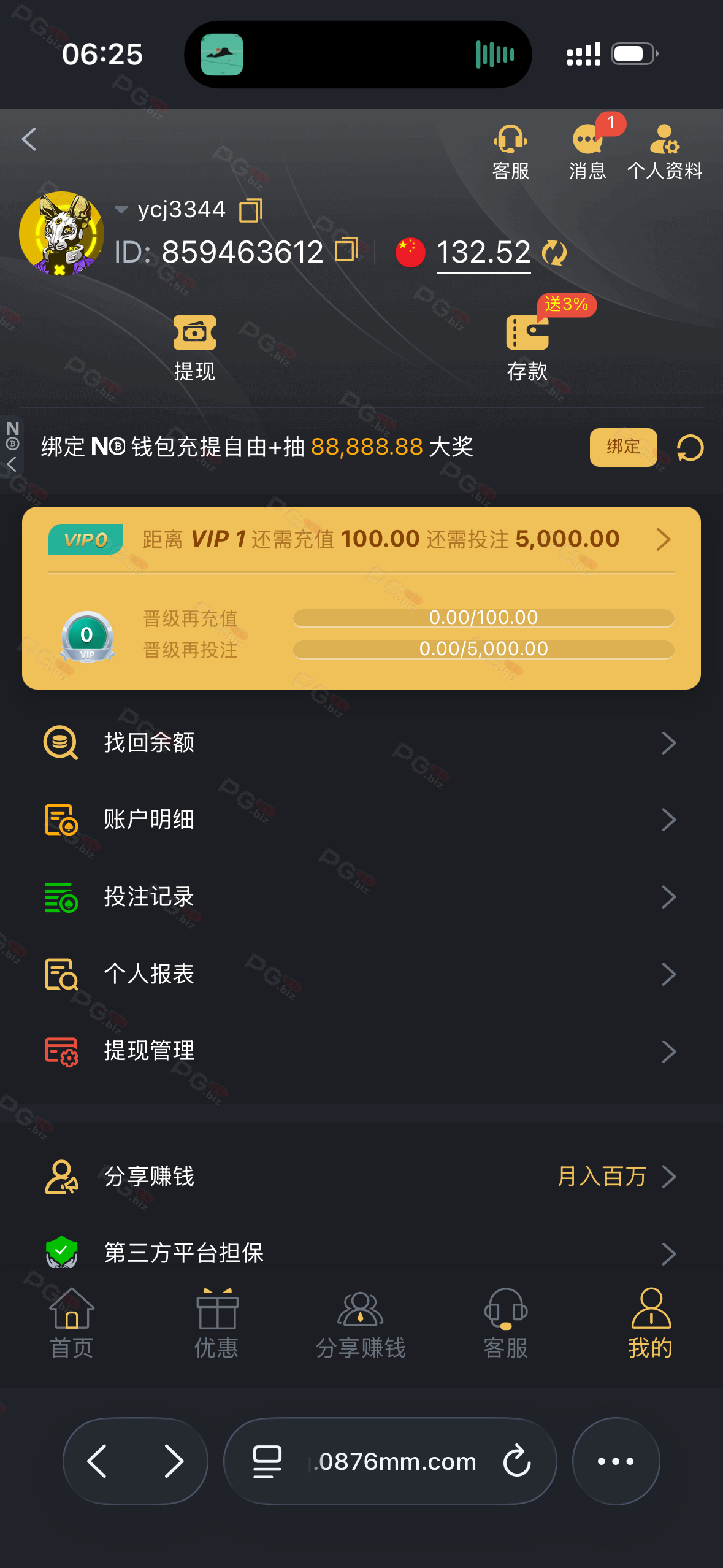Go to 提现管理 withdrawal management
The height and width of the screenshot is (1568, 723).
(x=361, y=1051)
